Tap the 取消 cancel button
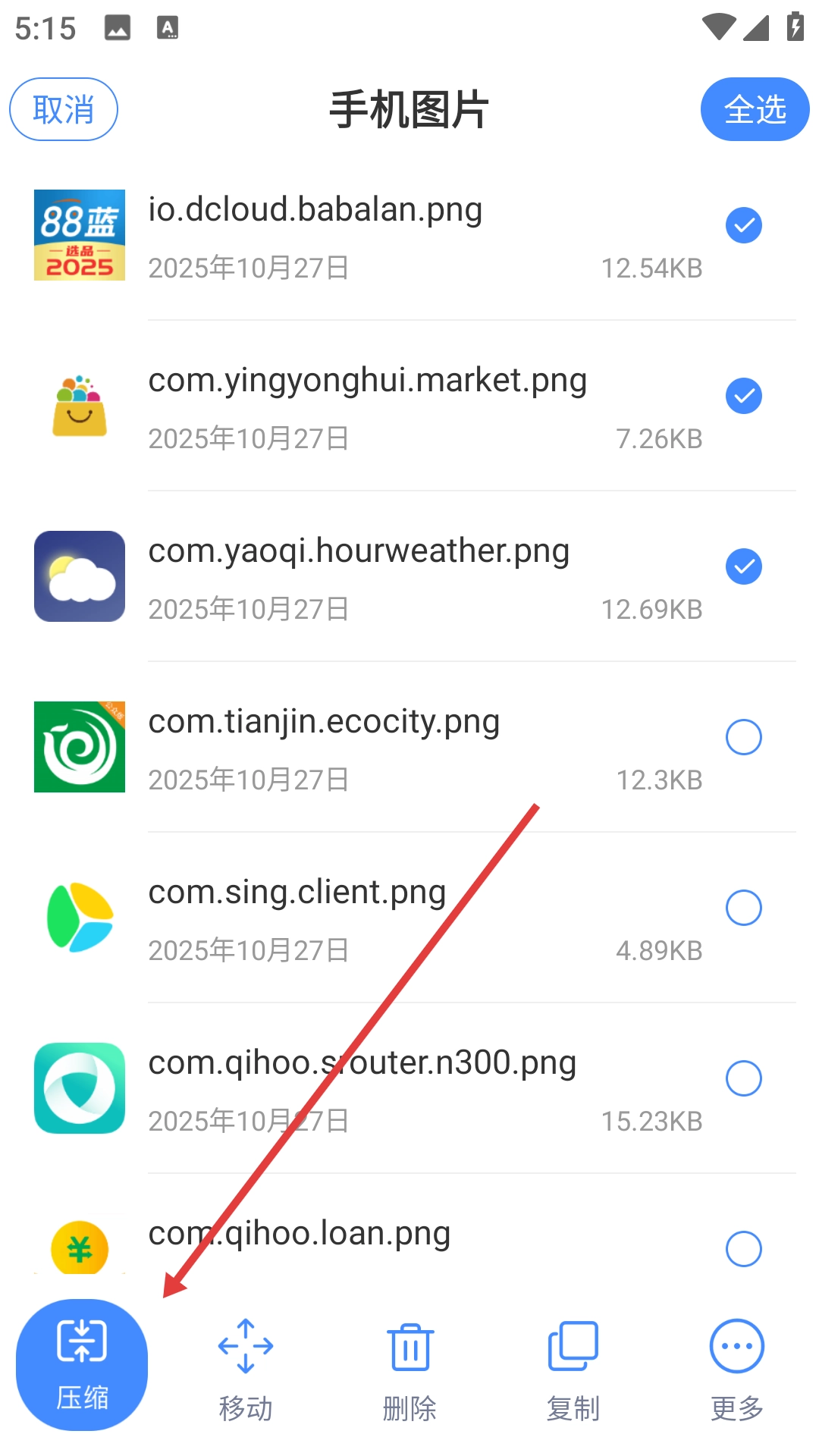819x1456 pixels. click(64, 109)
